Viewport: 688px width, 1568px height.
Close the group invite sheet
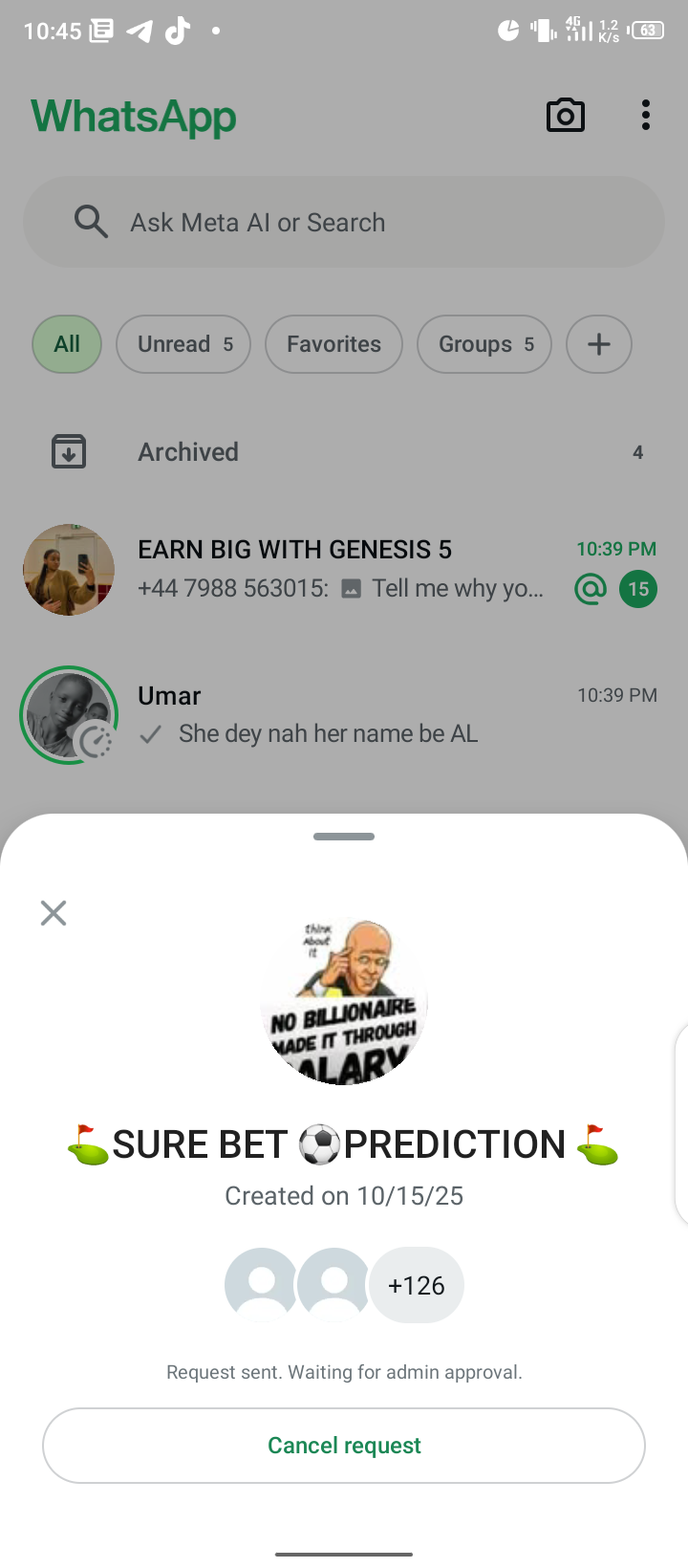(54, 913)
